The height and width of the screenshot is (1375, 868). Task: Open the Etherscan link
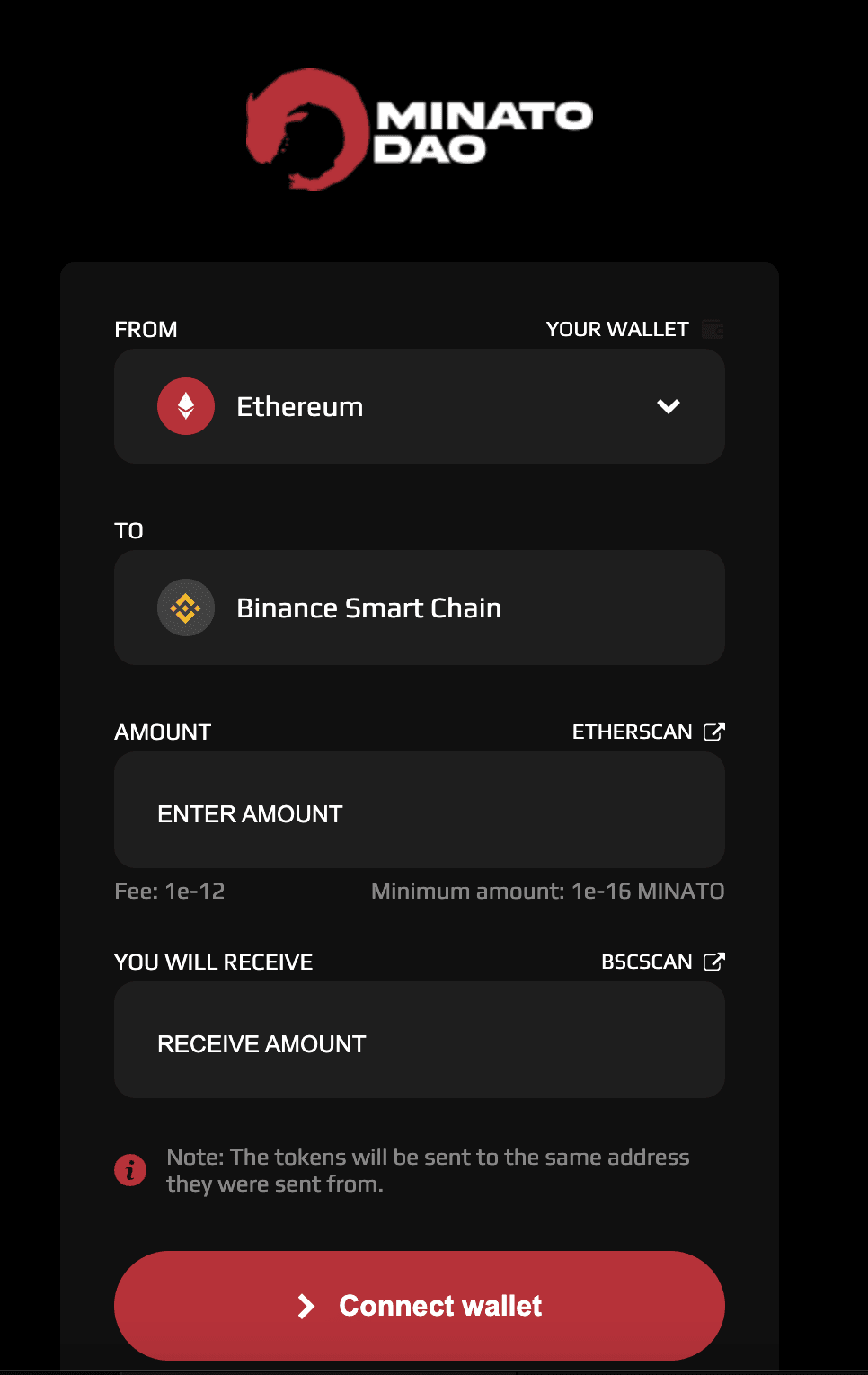[648, 732]
